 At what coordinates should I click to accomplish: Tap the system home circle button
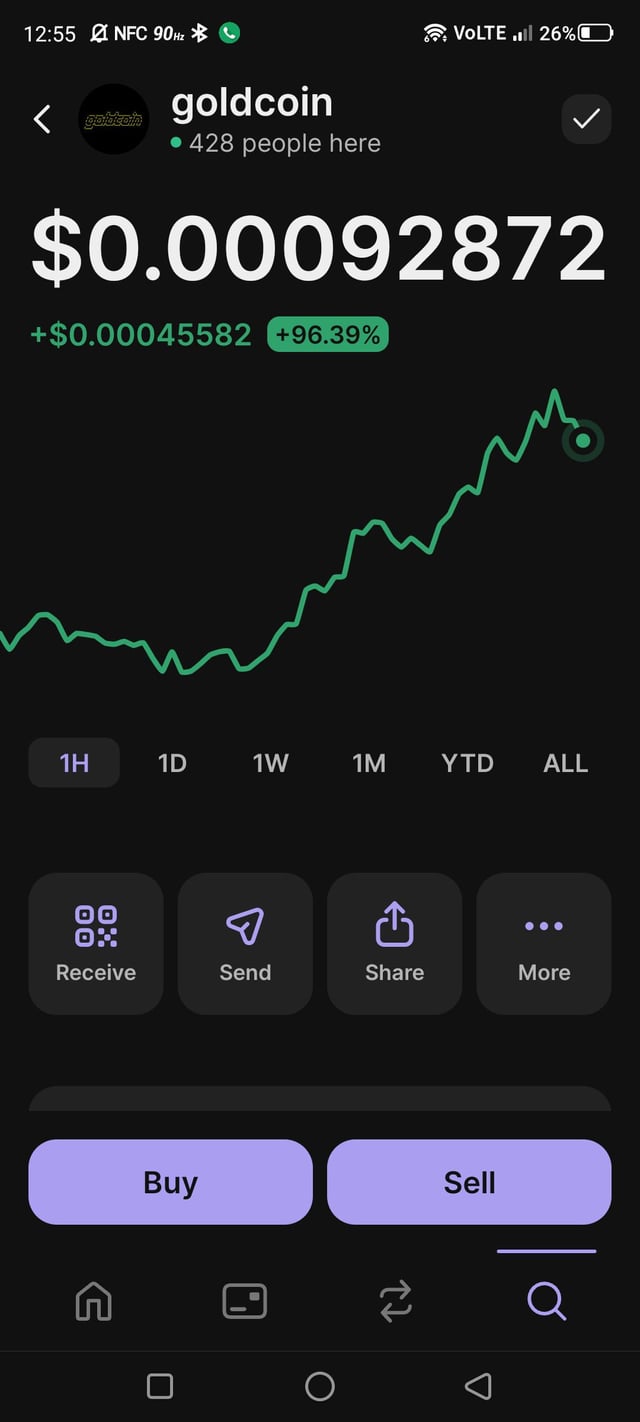pos(320,1386)
